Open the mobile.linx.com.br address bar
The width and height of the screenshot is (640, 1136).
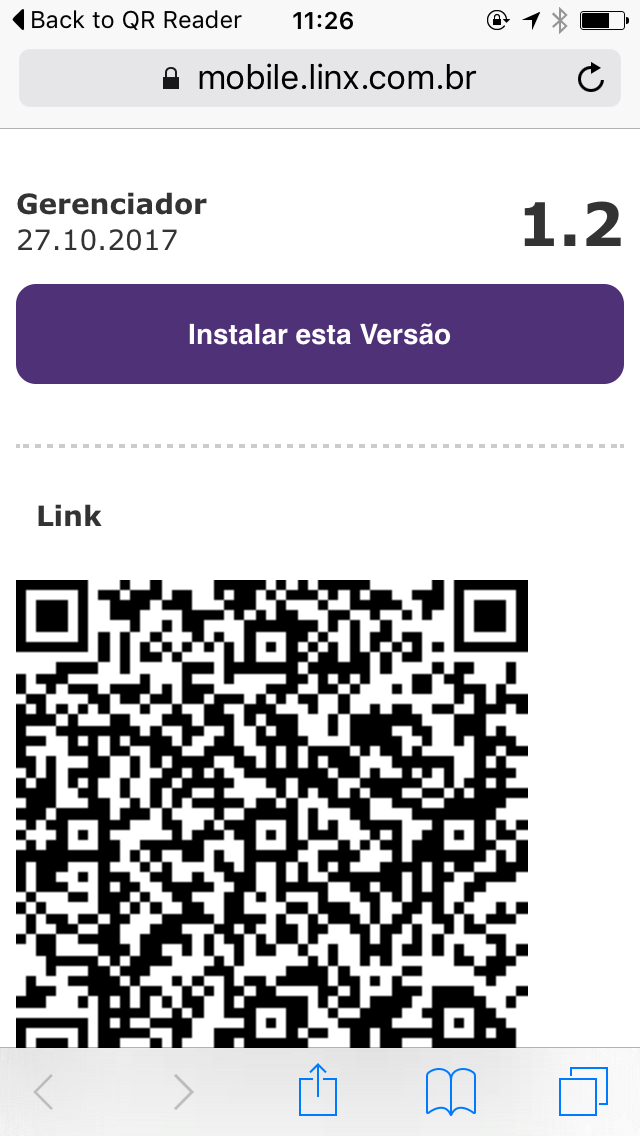(x=320, y=78)
